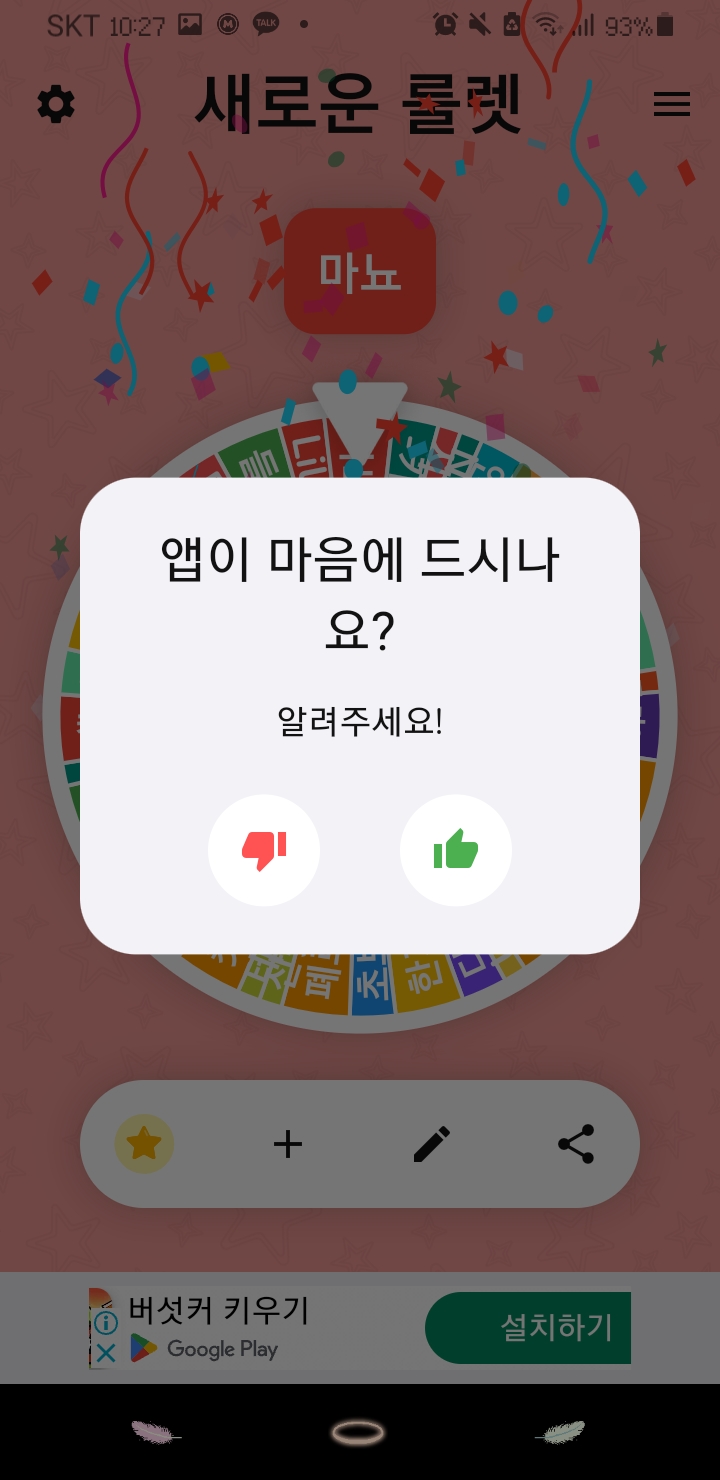Share the roulette
Viewport: 720px width, 1480px height.
click(x=576, y=1144)
